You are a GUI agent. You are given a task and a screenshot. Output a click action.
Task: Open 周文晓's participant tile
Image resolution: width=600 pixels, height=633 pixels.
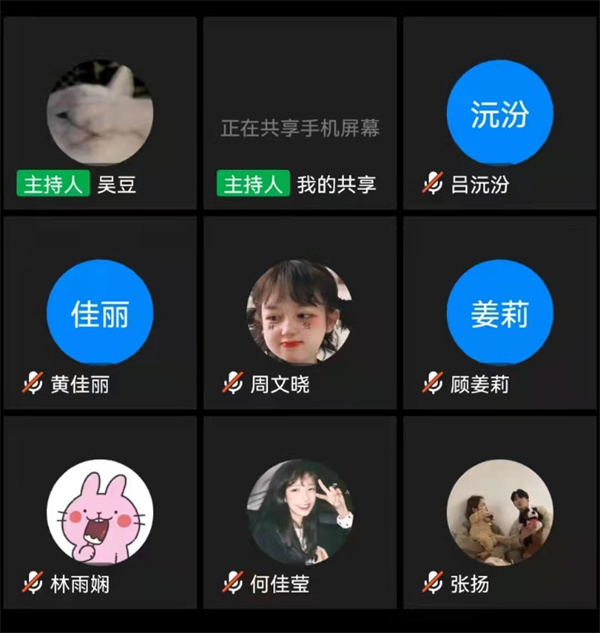[300, 312]
